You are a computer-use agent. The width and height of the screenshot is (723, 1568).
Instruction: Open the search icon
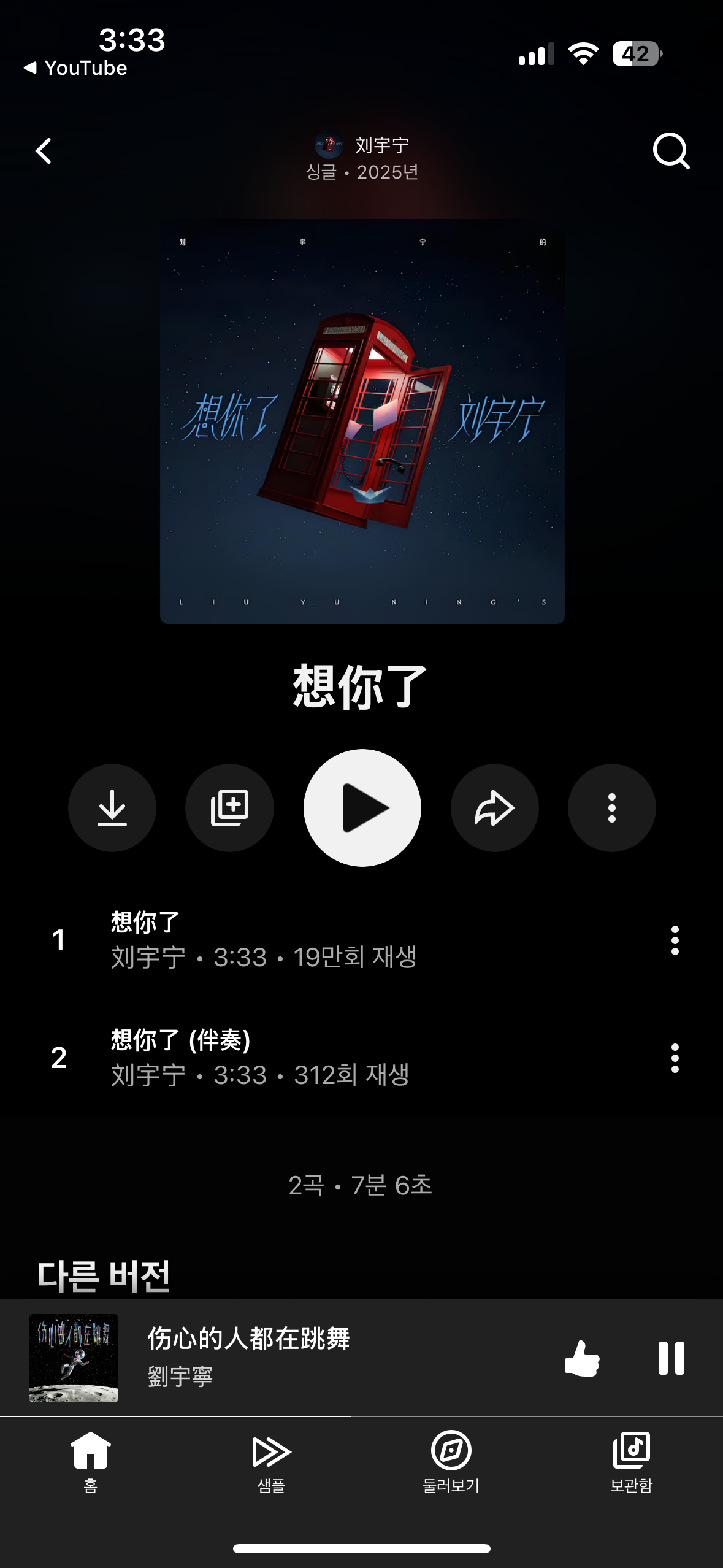[671, 151]
